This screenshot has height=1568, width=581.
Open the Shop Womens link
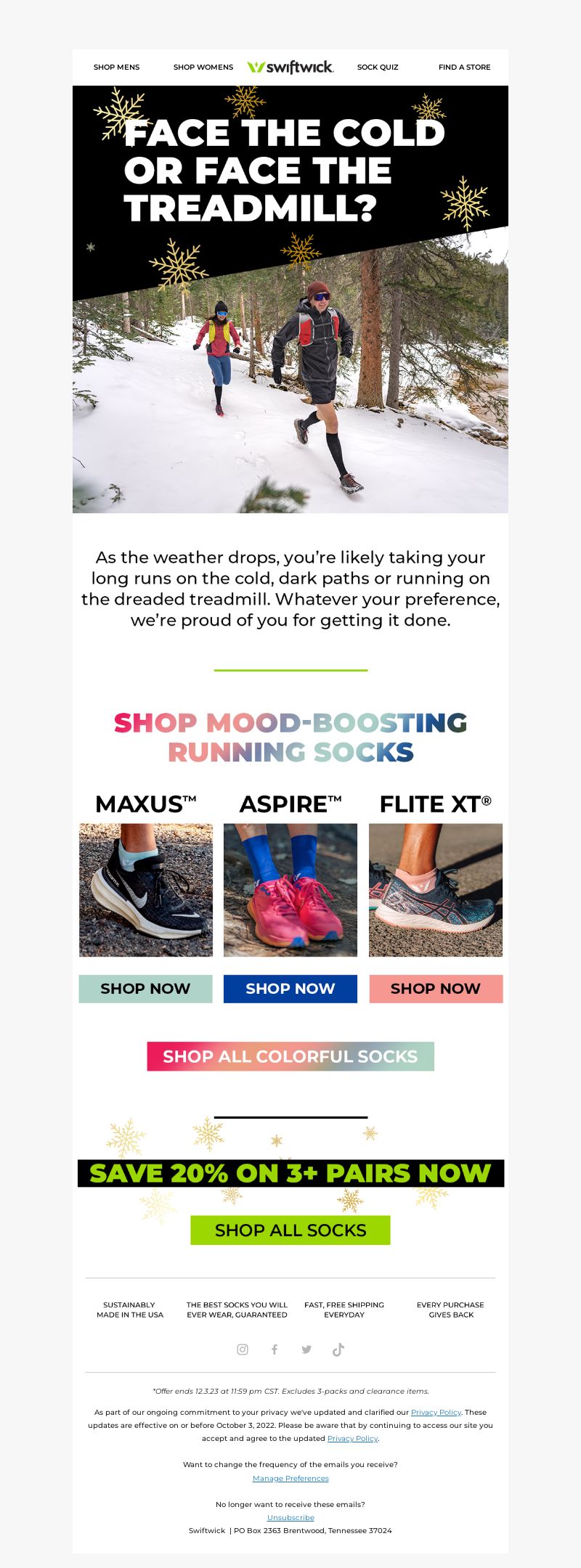[x=203, y=68]
